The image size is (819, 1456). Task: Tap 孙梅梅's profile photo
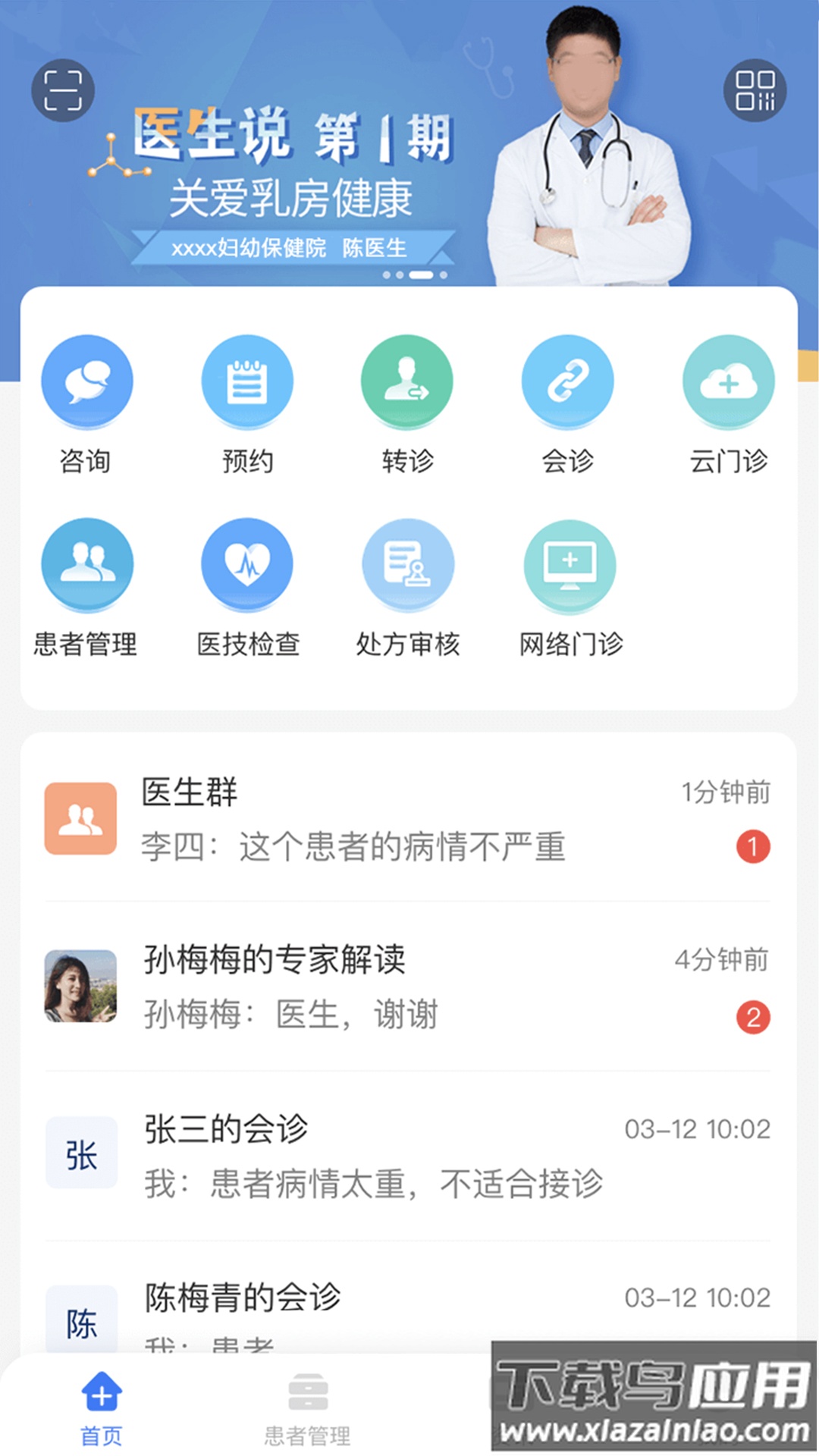point(80,986)
